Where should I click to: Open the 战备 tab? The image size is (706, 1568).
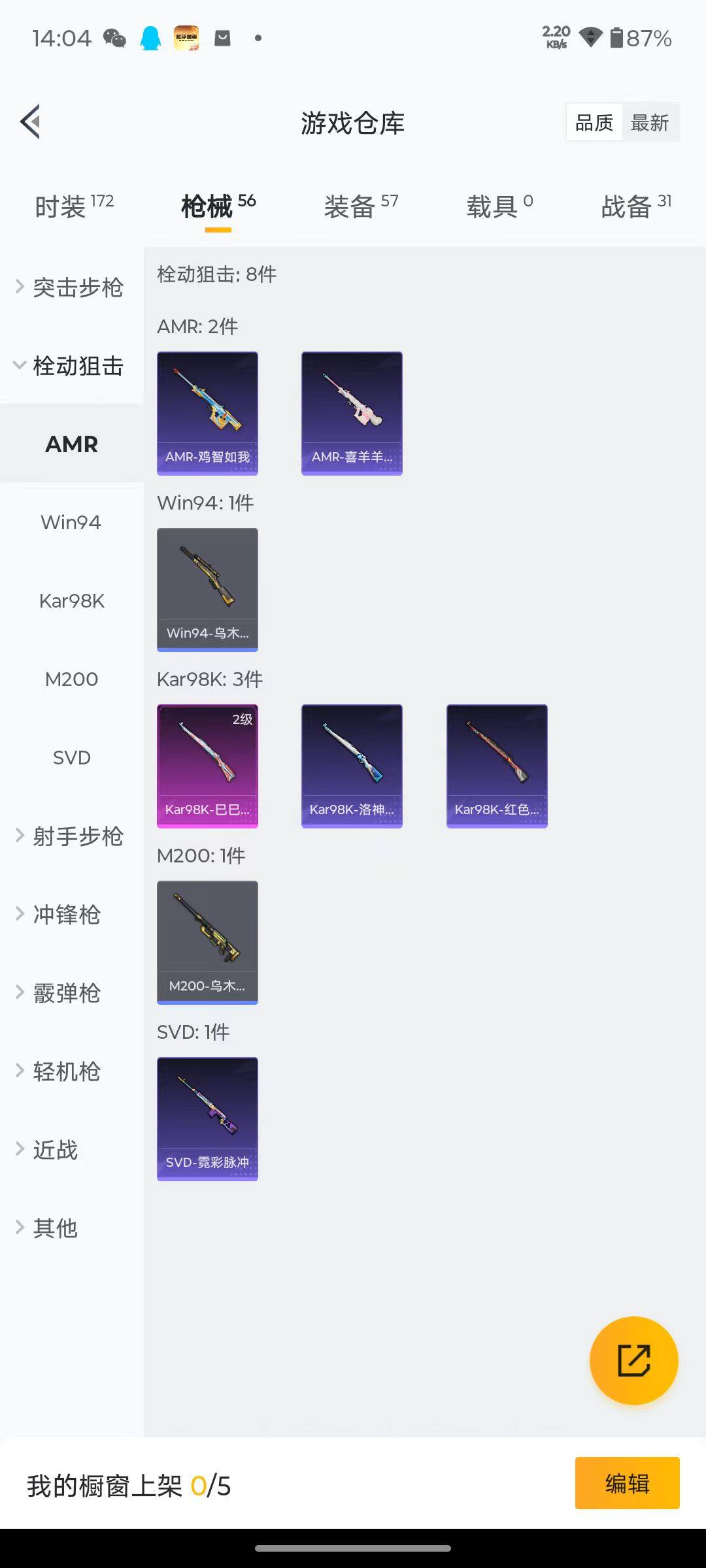(635, 206)
